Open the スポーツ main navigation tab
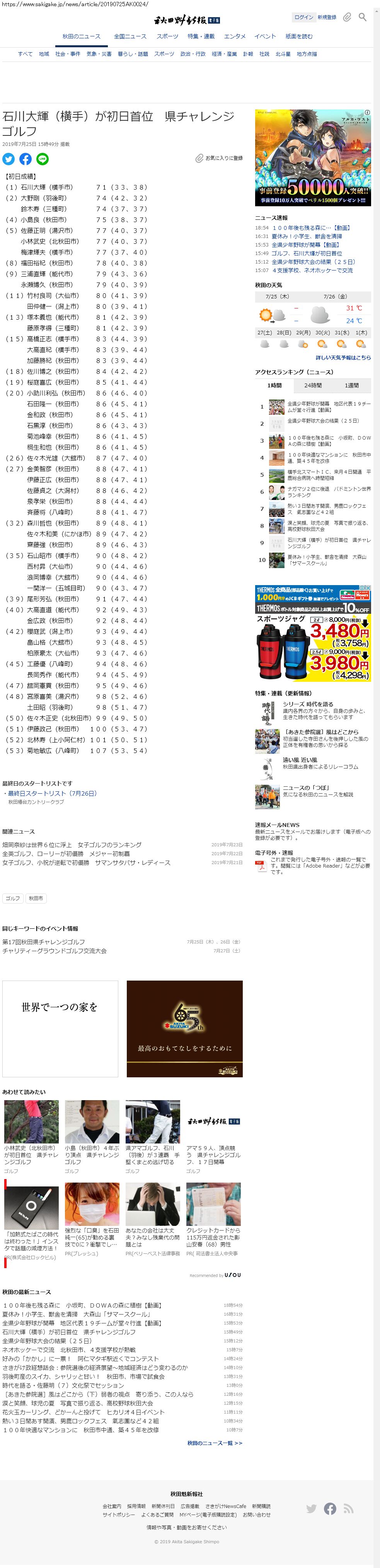Image resolution: width=380 pixels, height=1568 pixels. point(167,36)
